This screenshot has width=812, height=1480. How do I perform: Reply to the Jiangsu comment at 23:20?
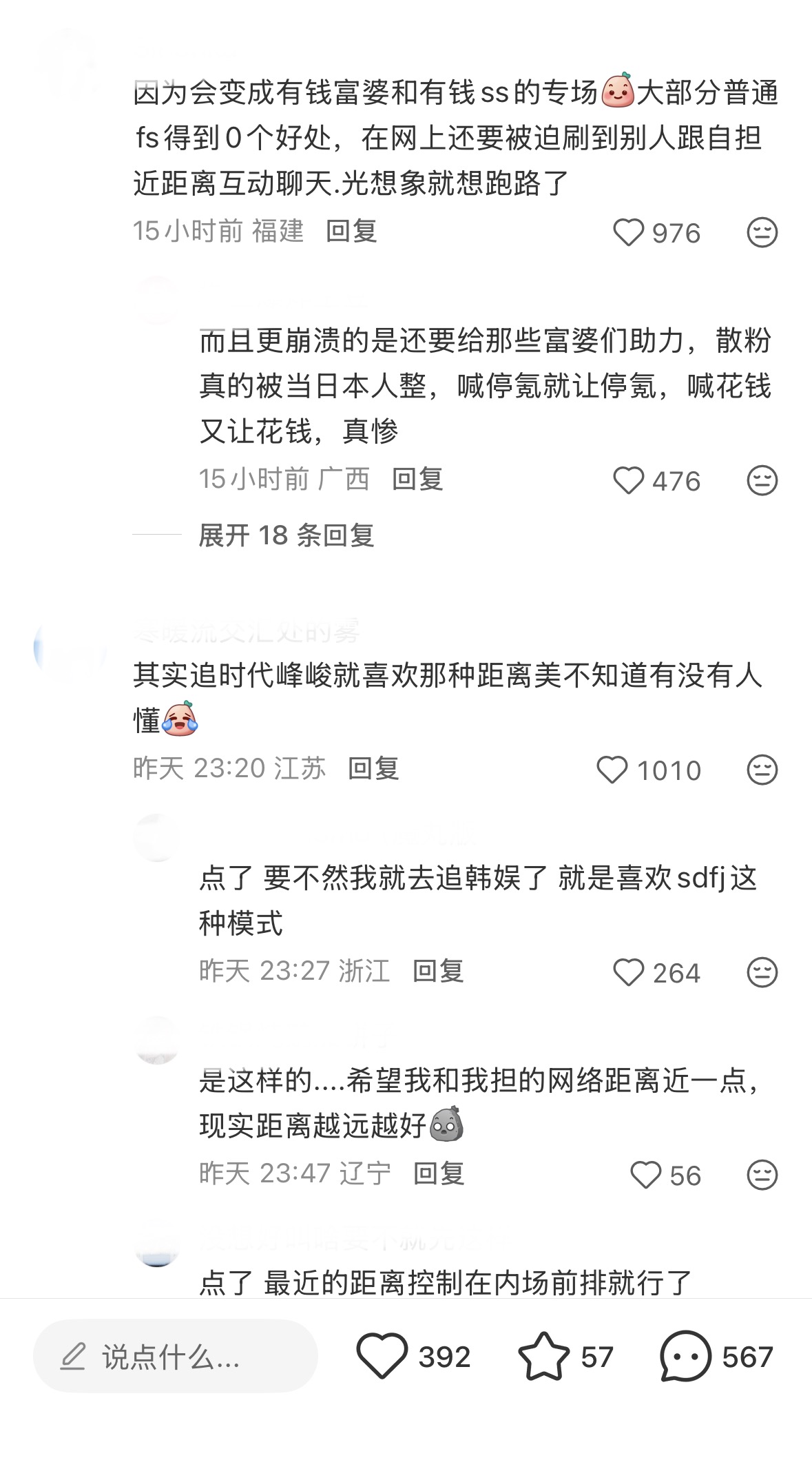[373, 768]
